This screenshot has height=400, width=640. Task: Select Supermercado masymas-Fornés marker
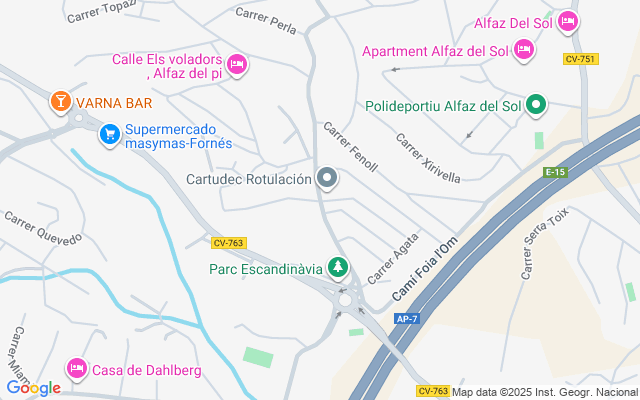110,136
